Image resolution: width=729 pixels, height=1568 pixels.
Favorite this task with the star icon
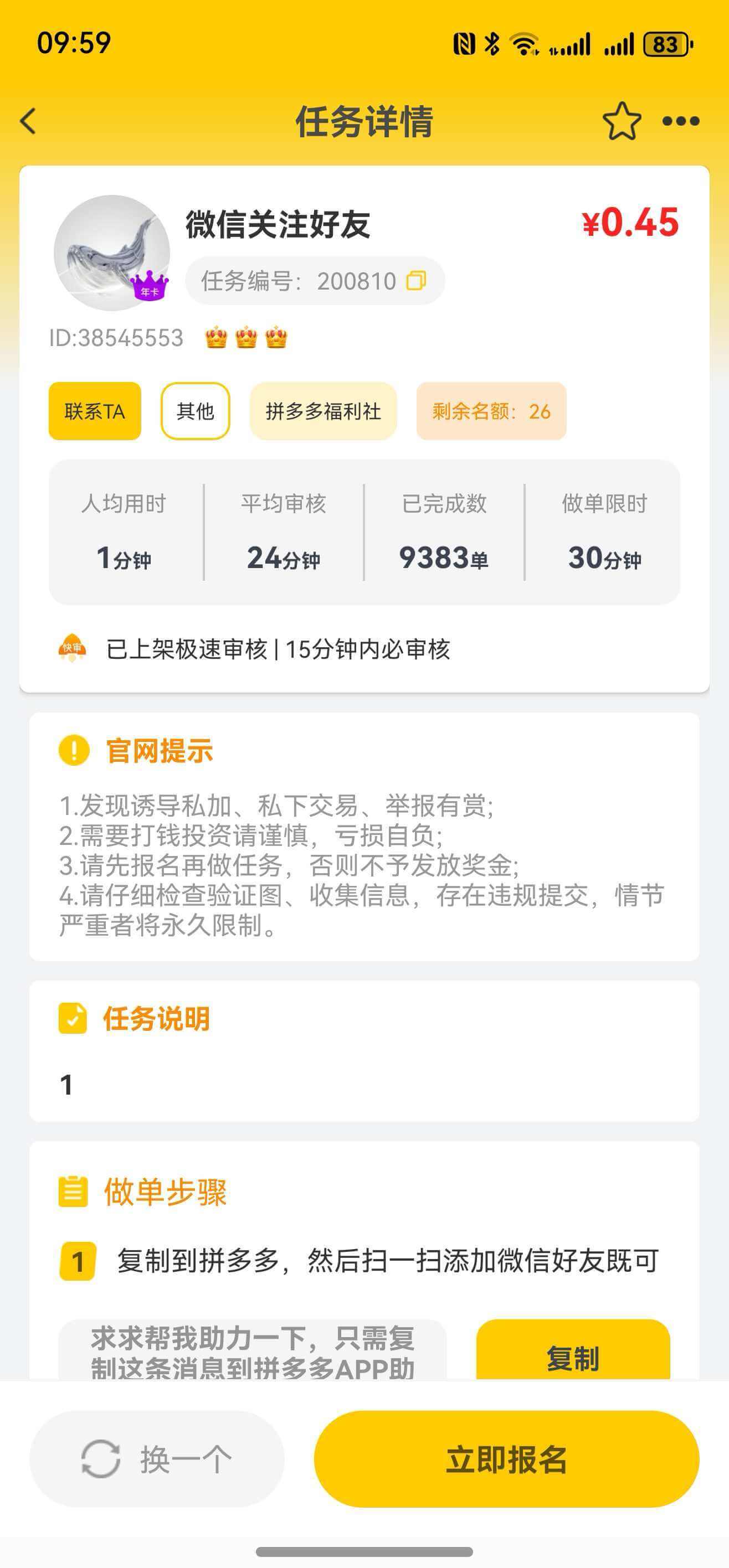pos(621,121)
